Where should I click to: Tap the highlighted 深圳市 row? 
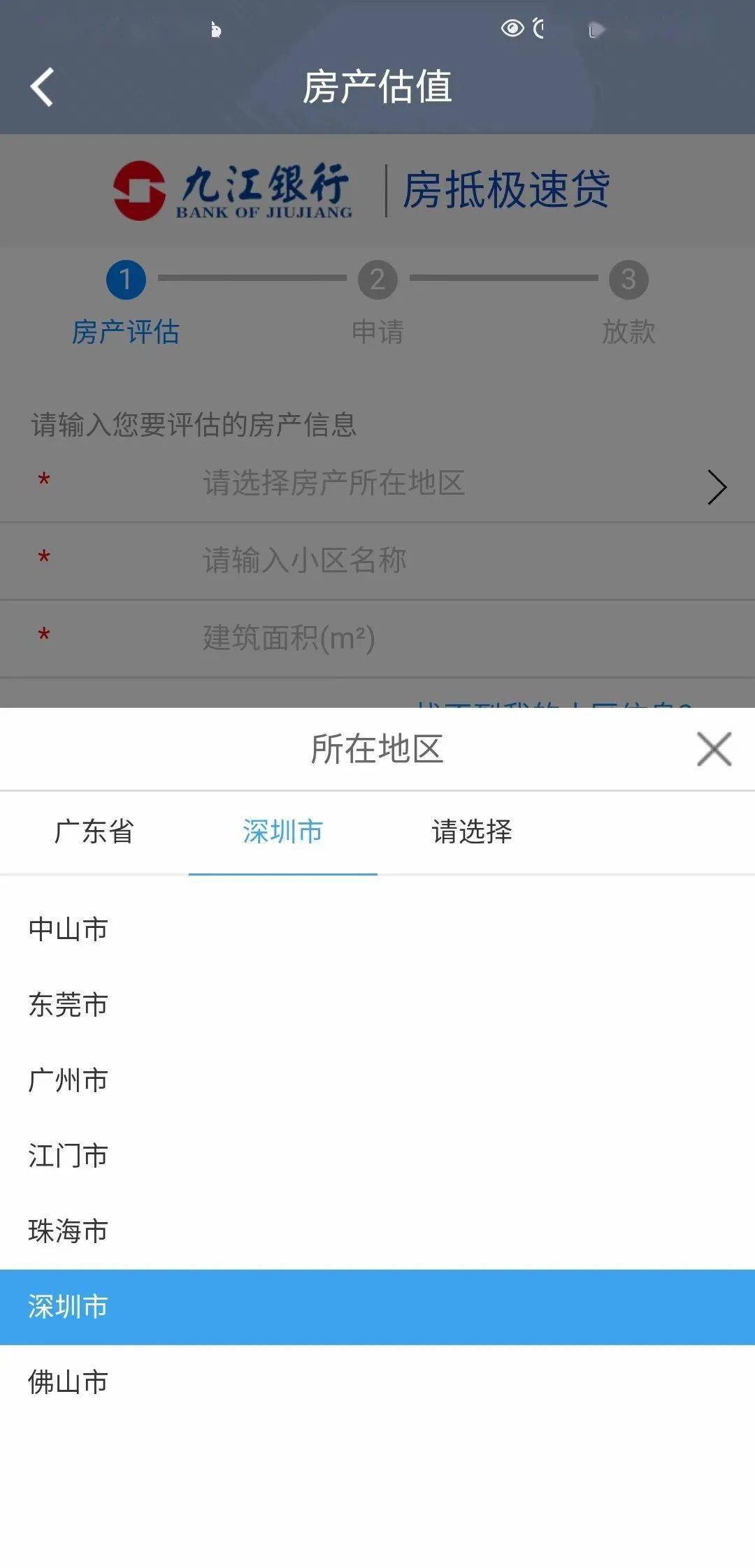coord(377,1307)
